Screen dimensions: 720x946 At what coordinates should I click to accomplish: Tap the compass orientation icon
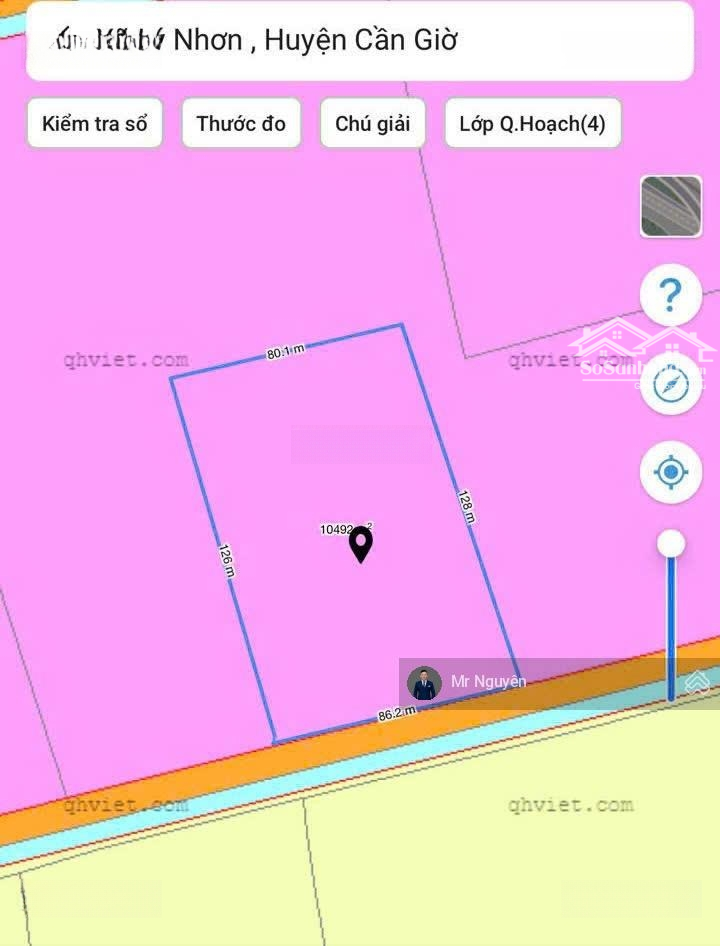coord(671,384)
